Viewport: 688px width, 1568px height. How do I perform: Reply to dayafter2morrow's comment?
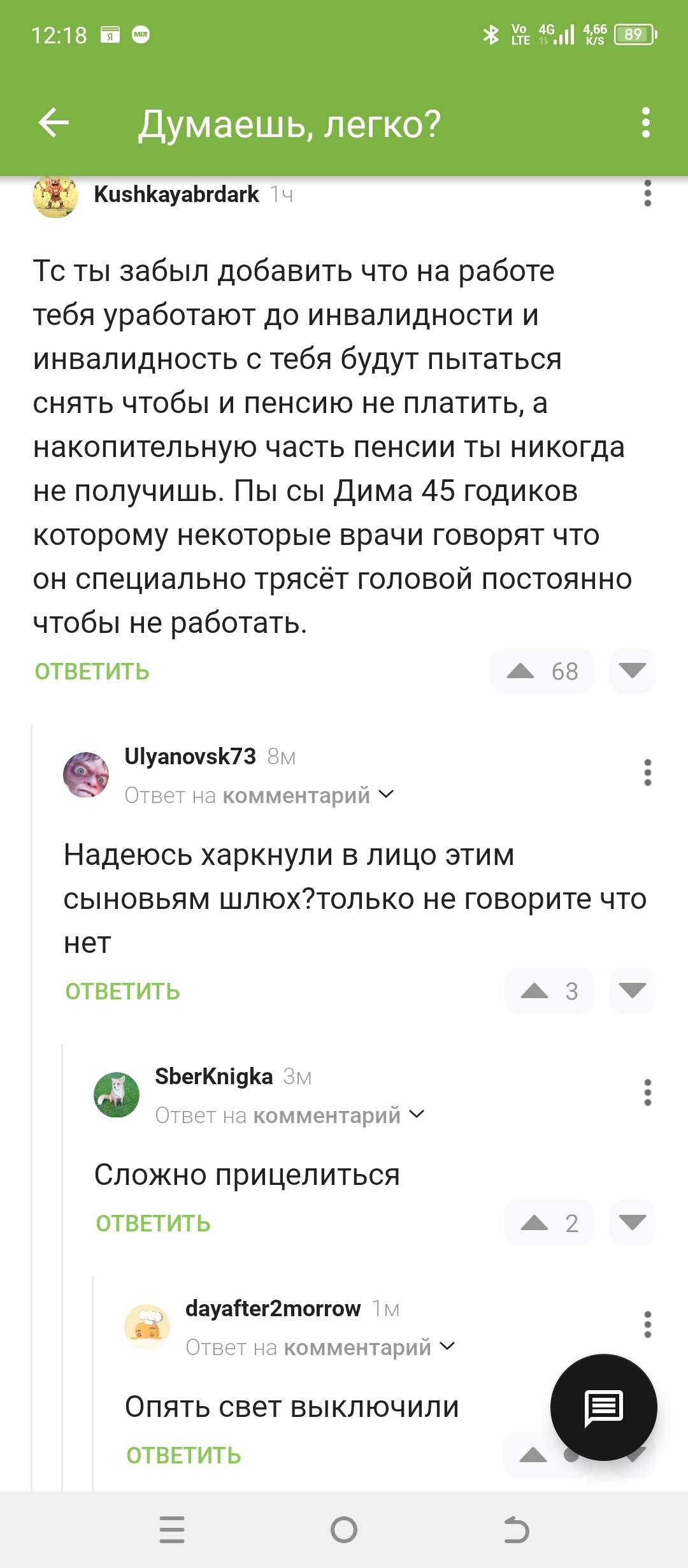coord(184,1456)
